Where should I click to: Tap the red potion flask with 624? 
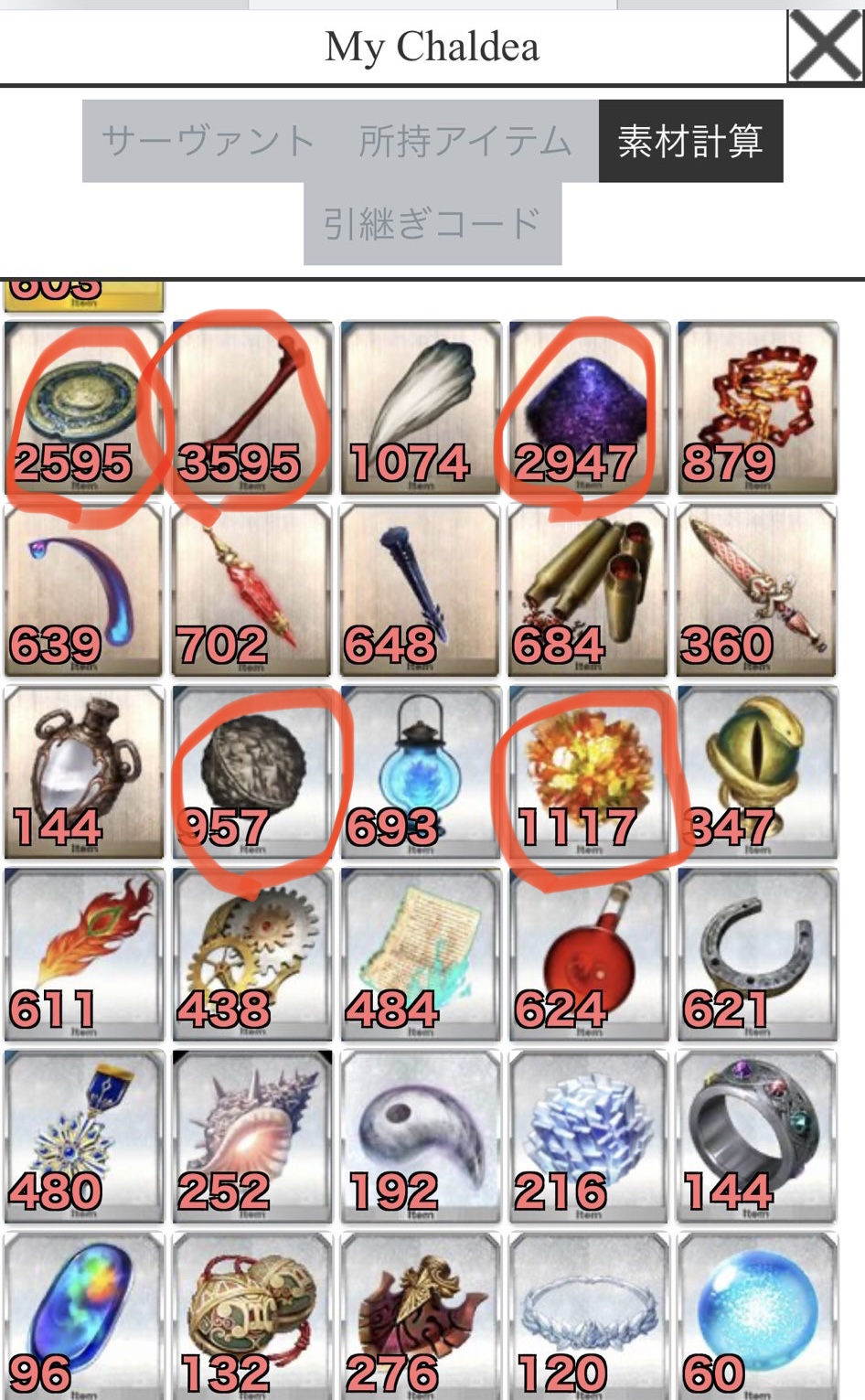588,954
